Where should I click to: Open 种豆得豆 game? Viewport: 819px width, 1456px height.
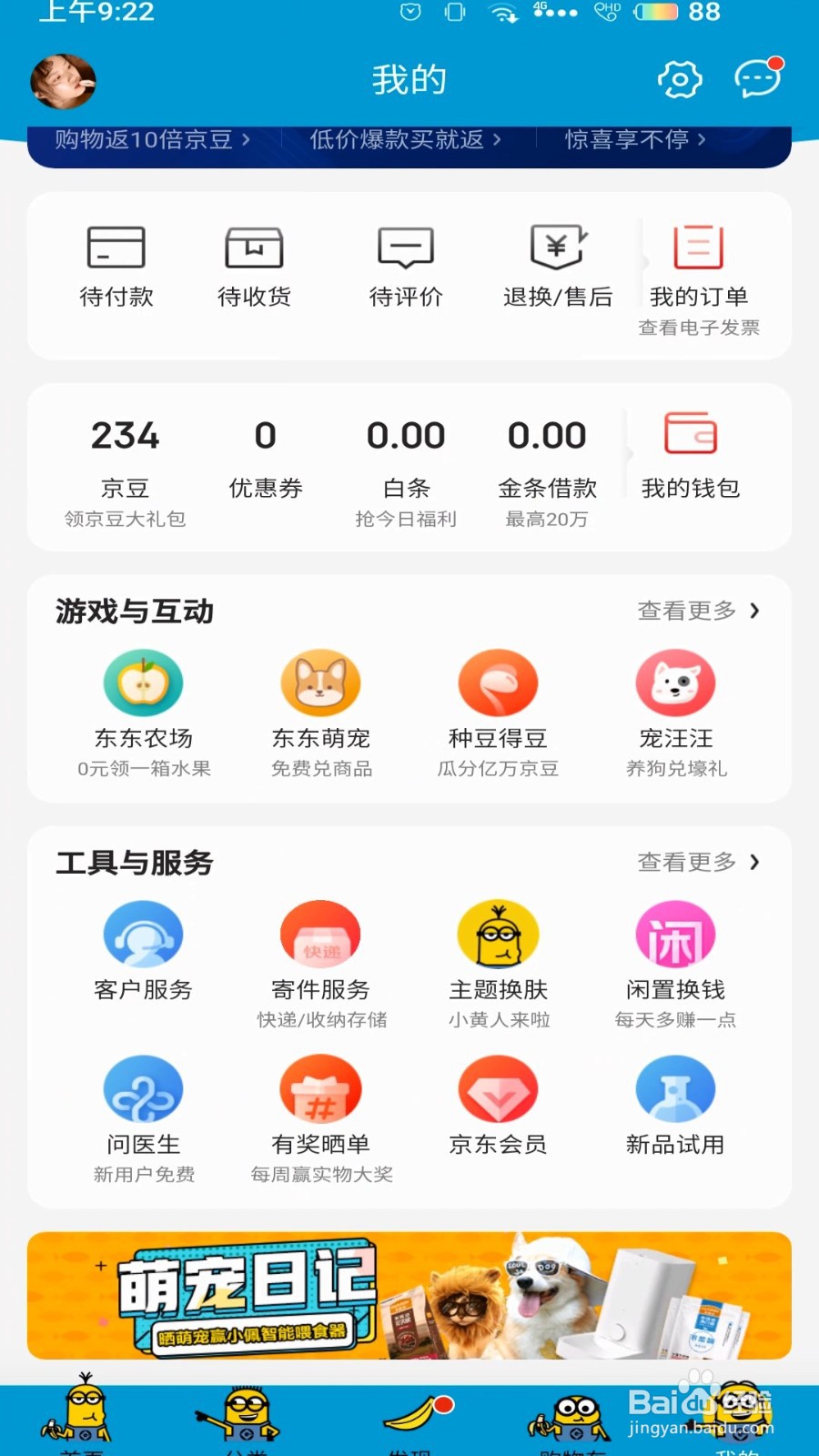click(498, 713)
